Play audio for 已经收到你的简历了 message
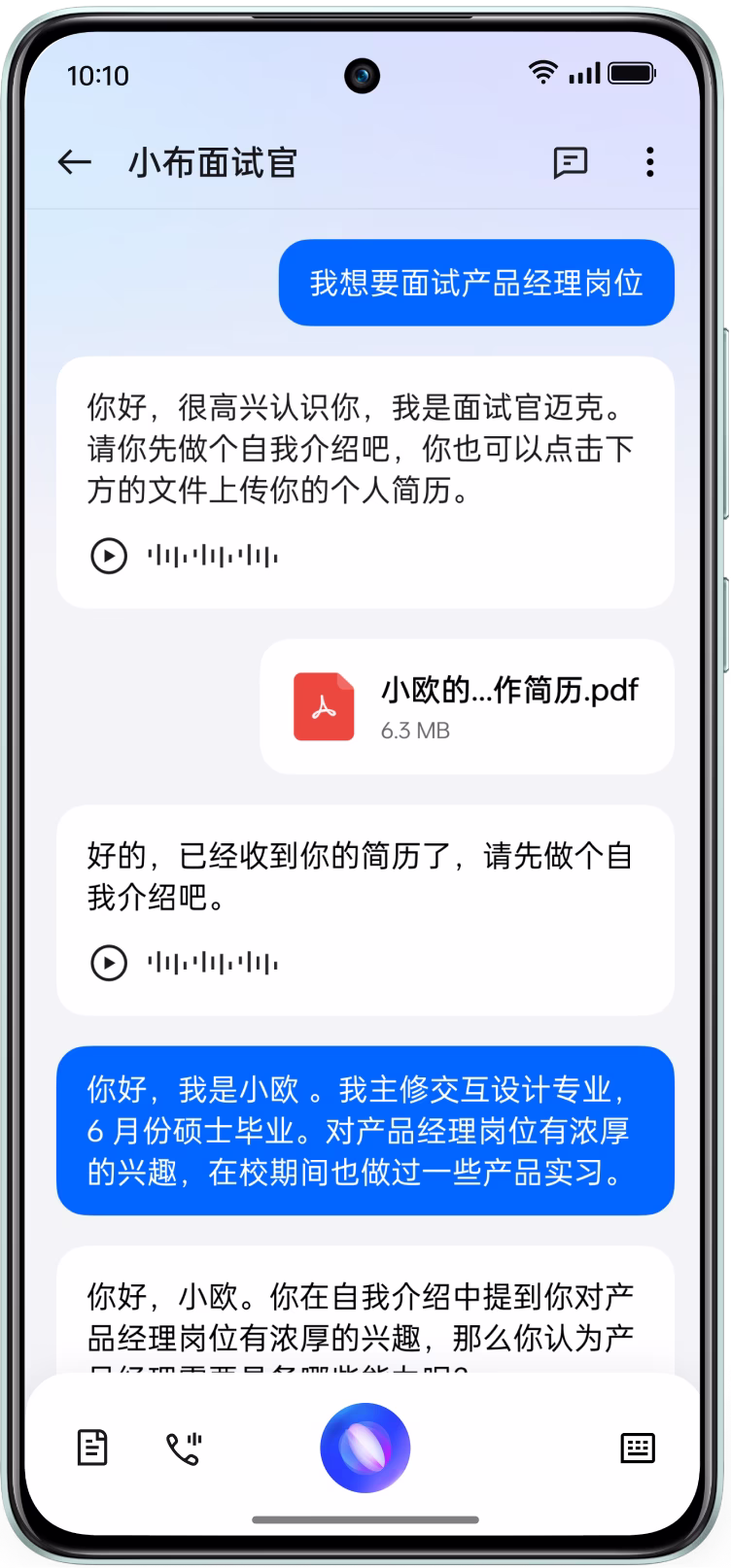The height and width of the screenshot is (1568, 731). 109,963
